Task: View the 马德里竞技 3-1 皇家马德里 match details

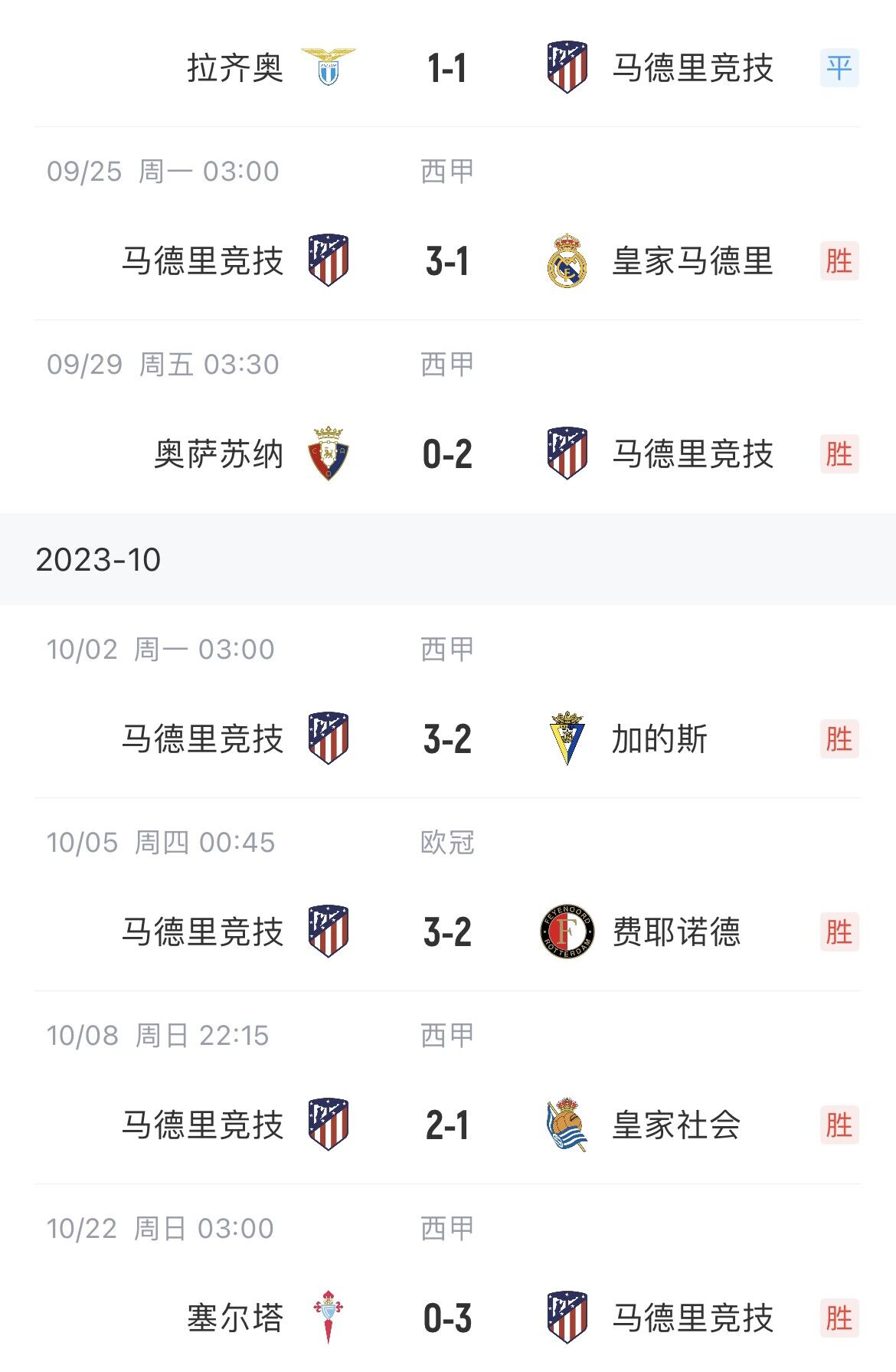Action: point(447,261)
